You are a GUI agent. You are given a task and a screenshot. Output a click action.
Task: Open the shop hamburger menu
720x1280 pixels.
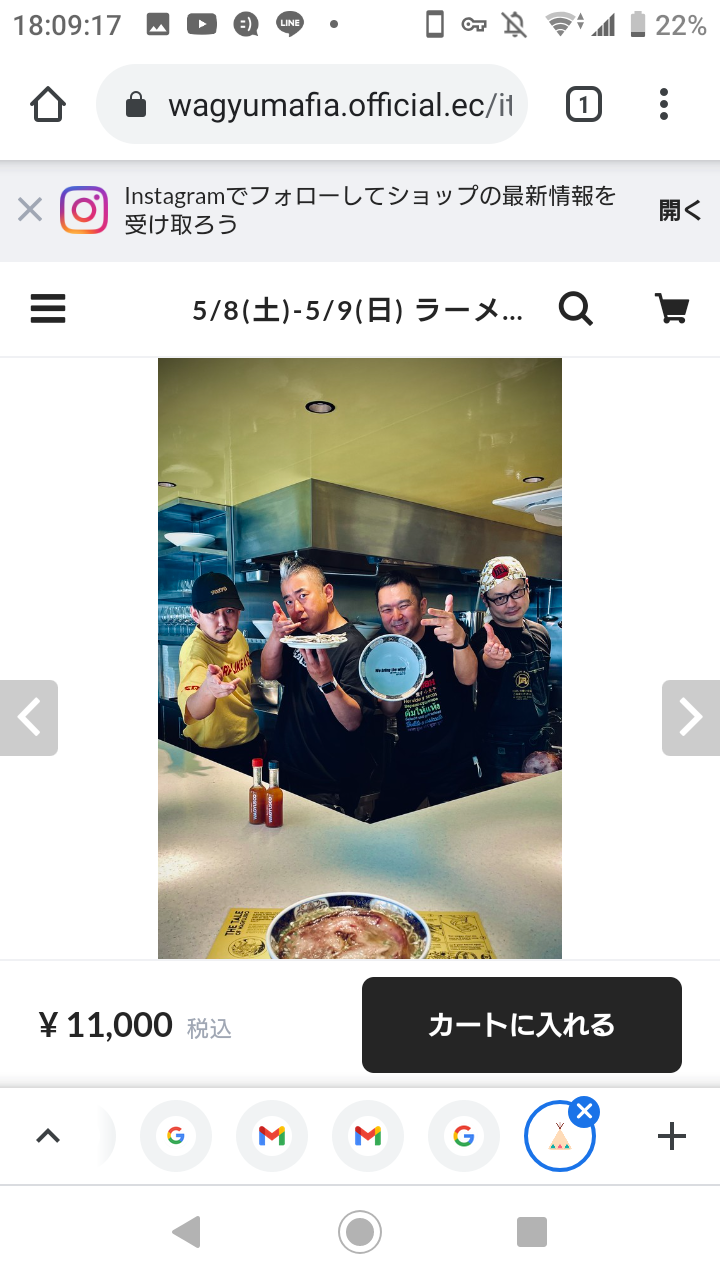point(48,309)
